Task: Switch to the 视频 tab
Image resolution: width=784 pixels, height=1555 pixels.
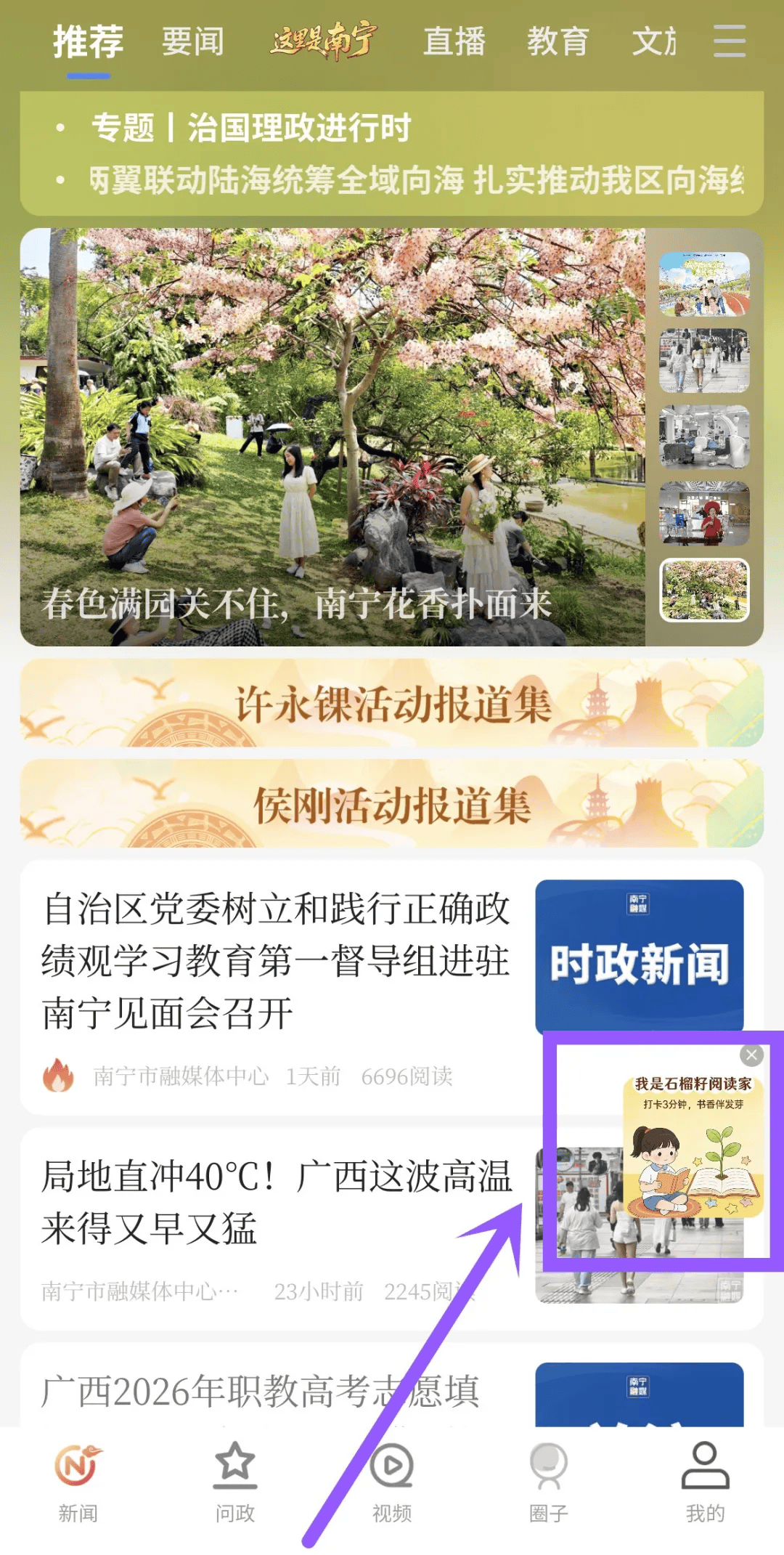Action: pyautogui.click(x=391, y=1482)
